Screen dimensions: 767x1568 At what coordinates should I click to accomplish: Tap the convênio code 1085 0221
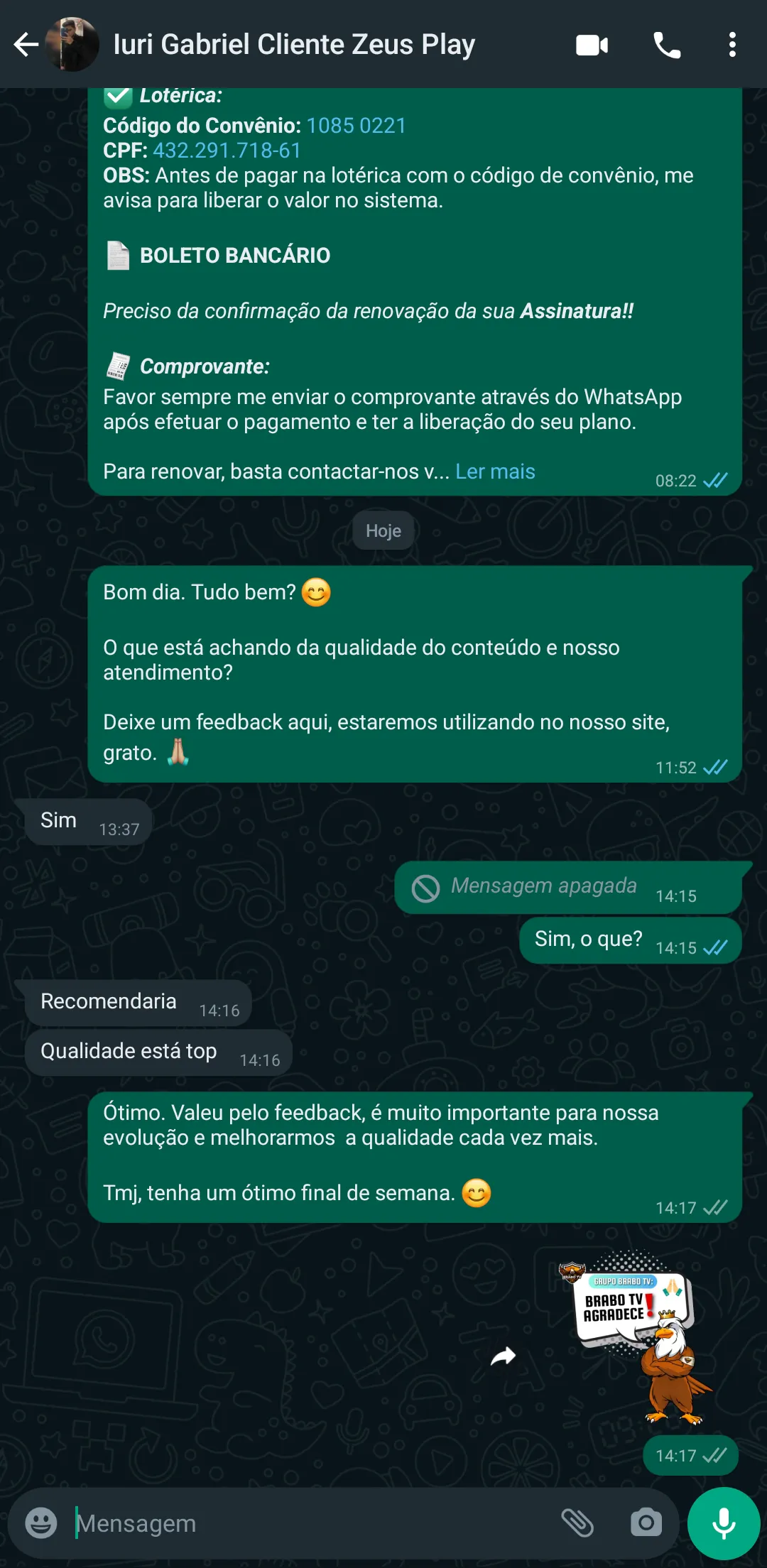[x=356, y=126]
